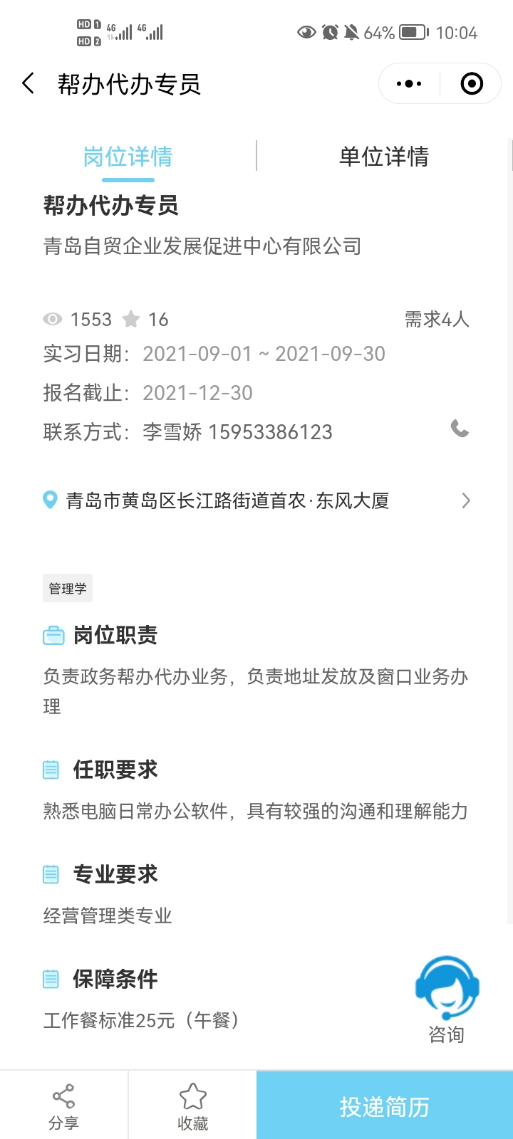
Task: Close the mini program via circle icon
Action: (472, 84)
